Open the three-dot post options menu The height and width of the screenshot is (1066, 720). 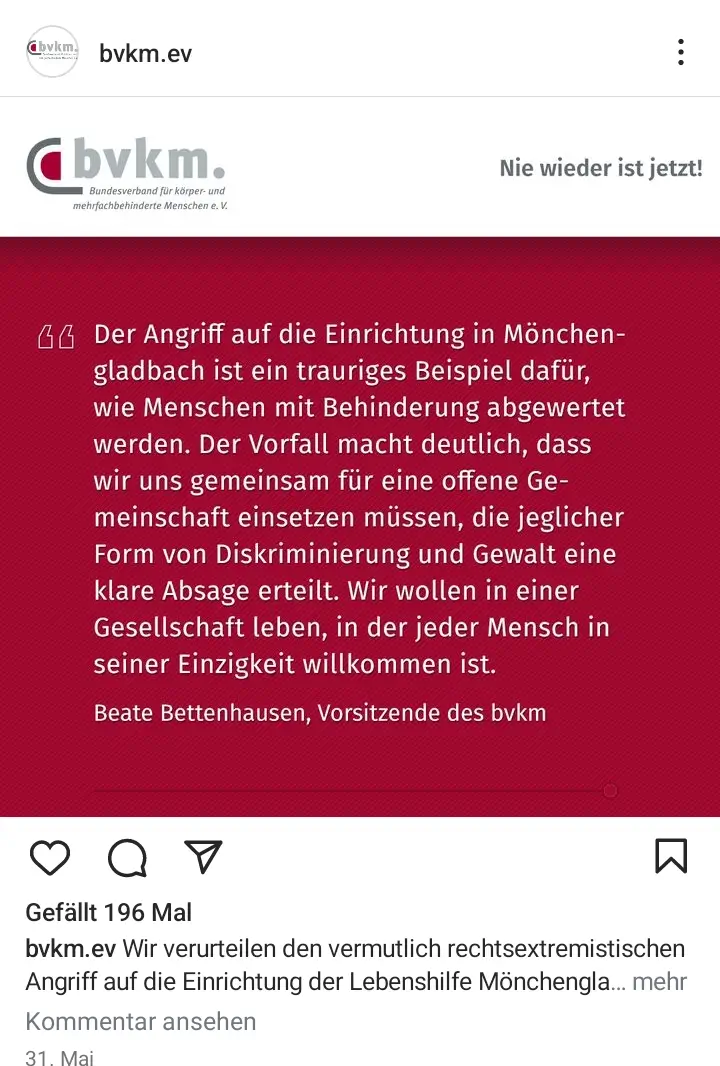point(682,50)
